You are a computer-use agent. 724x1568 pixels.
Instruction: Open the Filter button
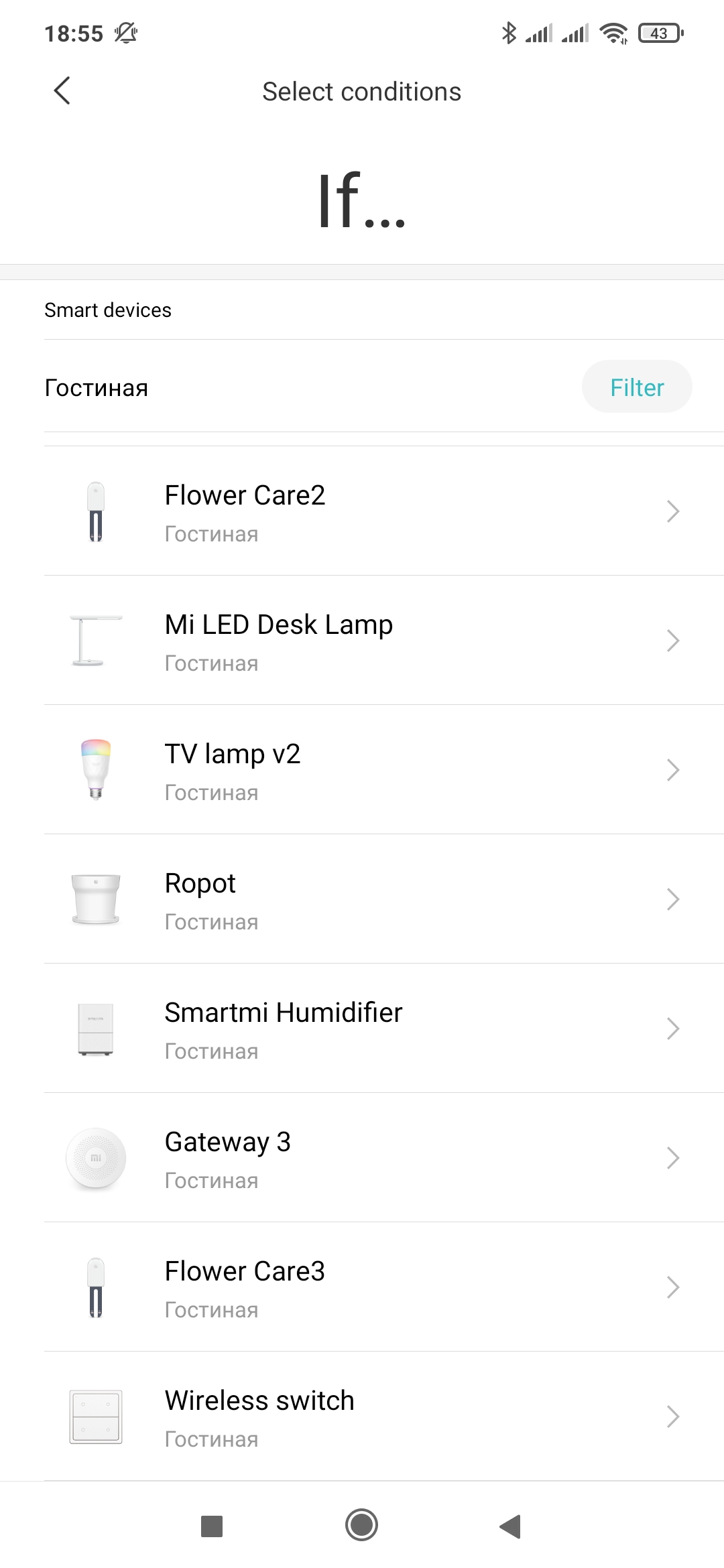pyautogui.click(x=637, y=387)
